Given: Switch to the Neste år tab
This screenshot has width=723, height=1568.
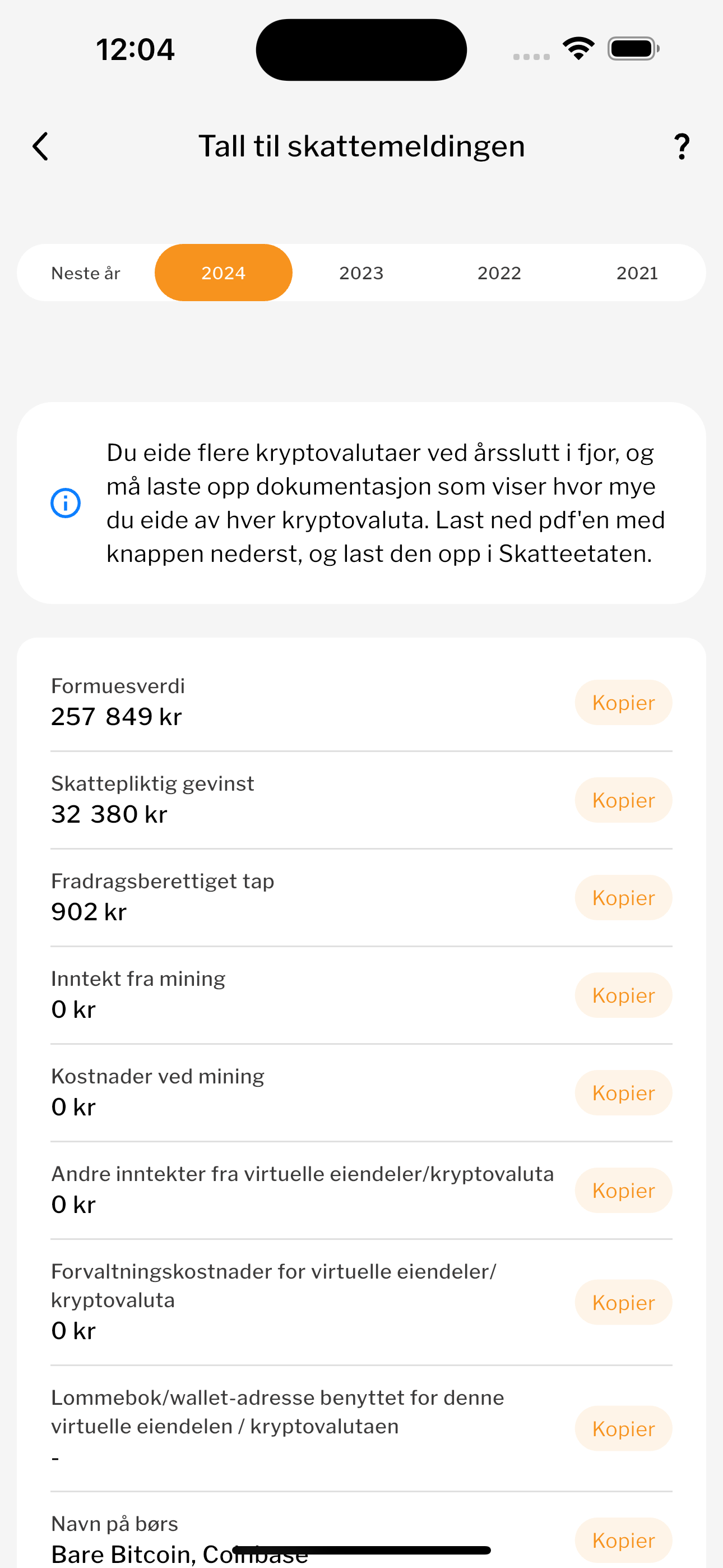Looking at the screenshot, I should coord(86,273).
